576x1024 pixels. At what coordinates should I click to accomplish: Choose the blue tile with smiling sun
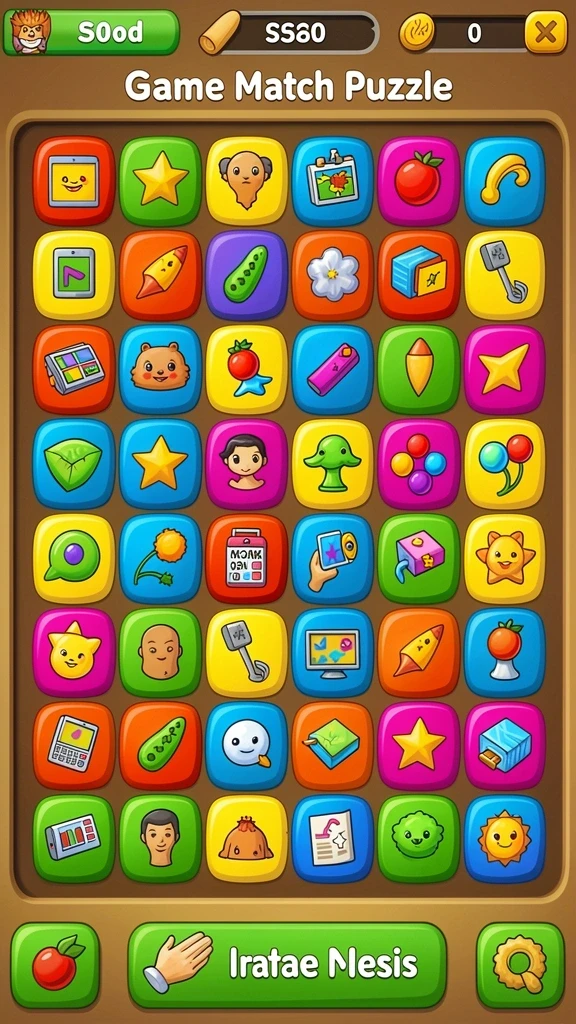(x=504, y=839)
